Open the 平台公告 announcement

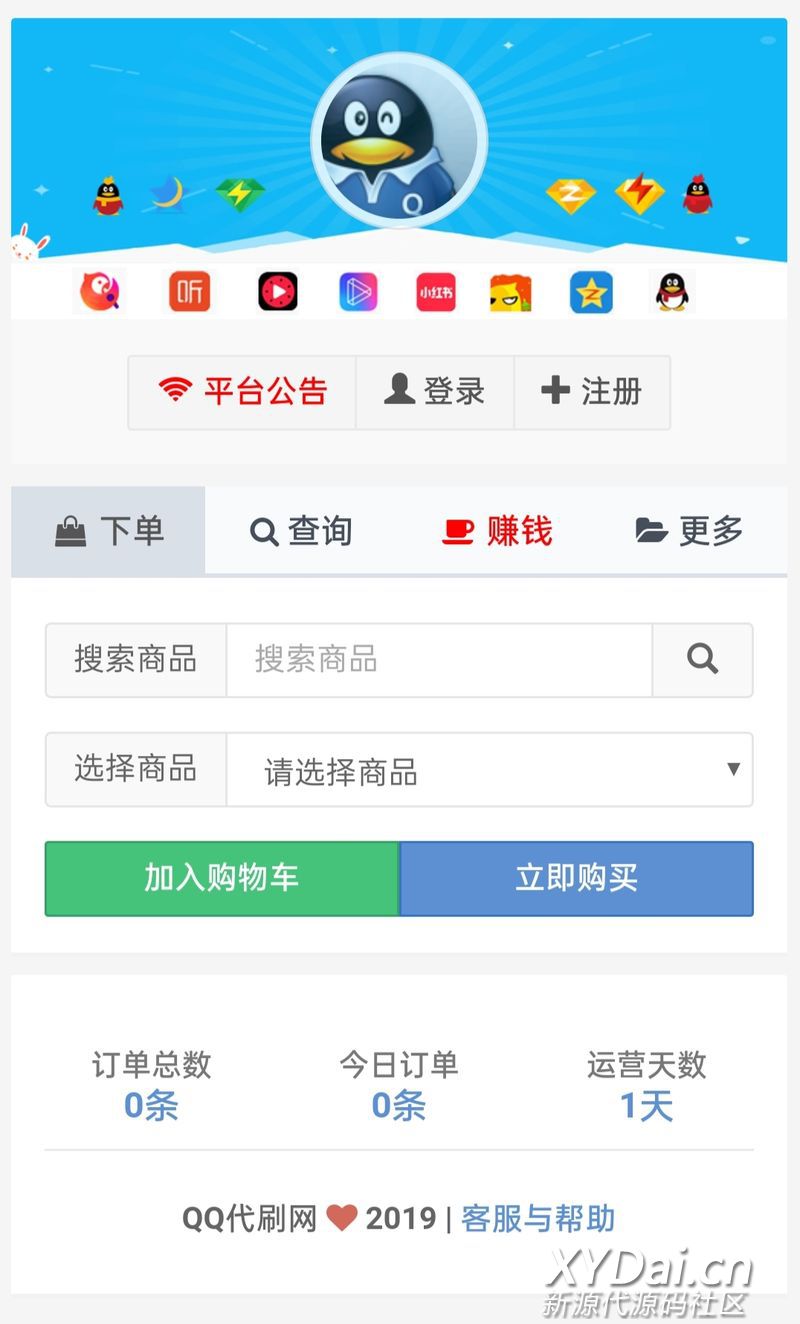pyautogui.click(x=242, y=391)
